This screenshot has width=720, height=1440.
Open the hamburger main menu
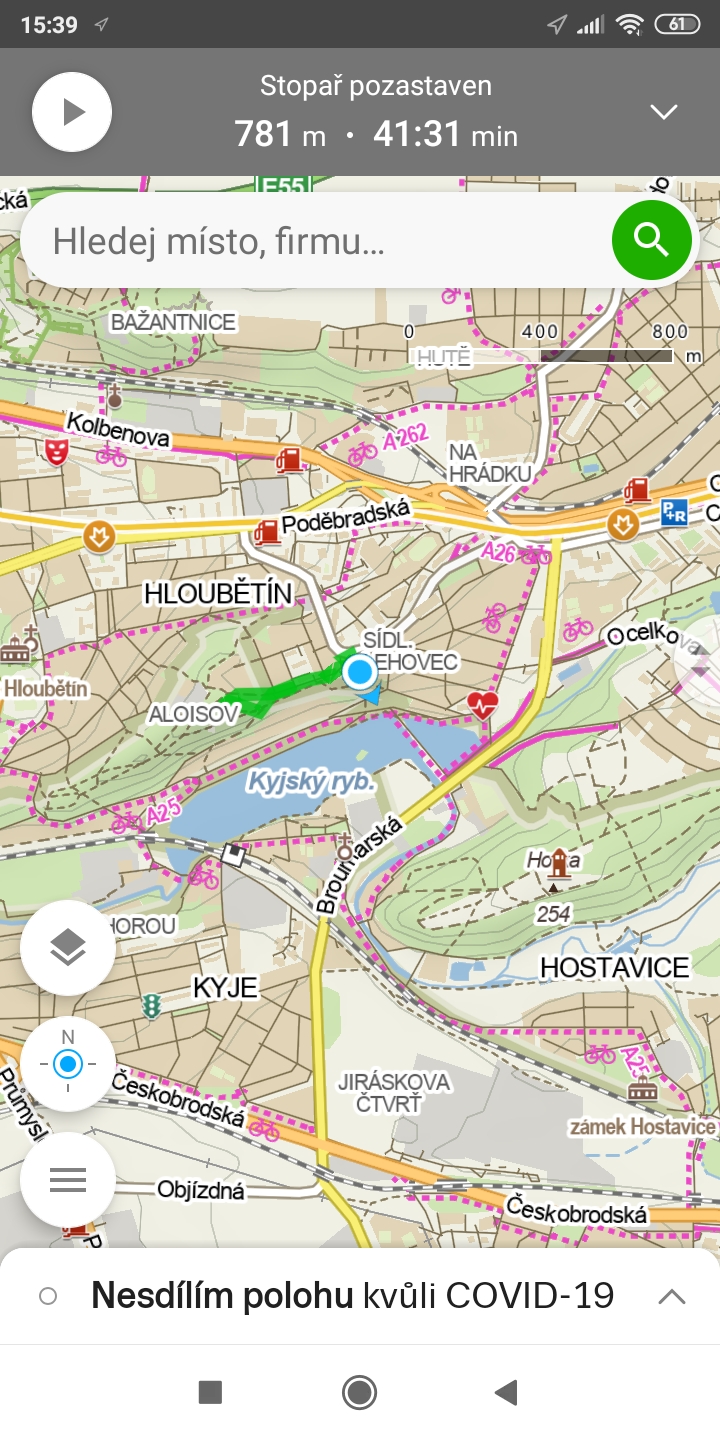coord(68,1180)
